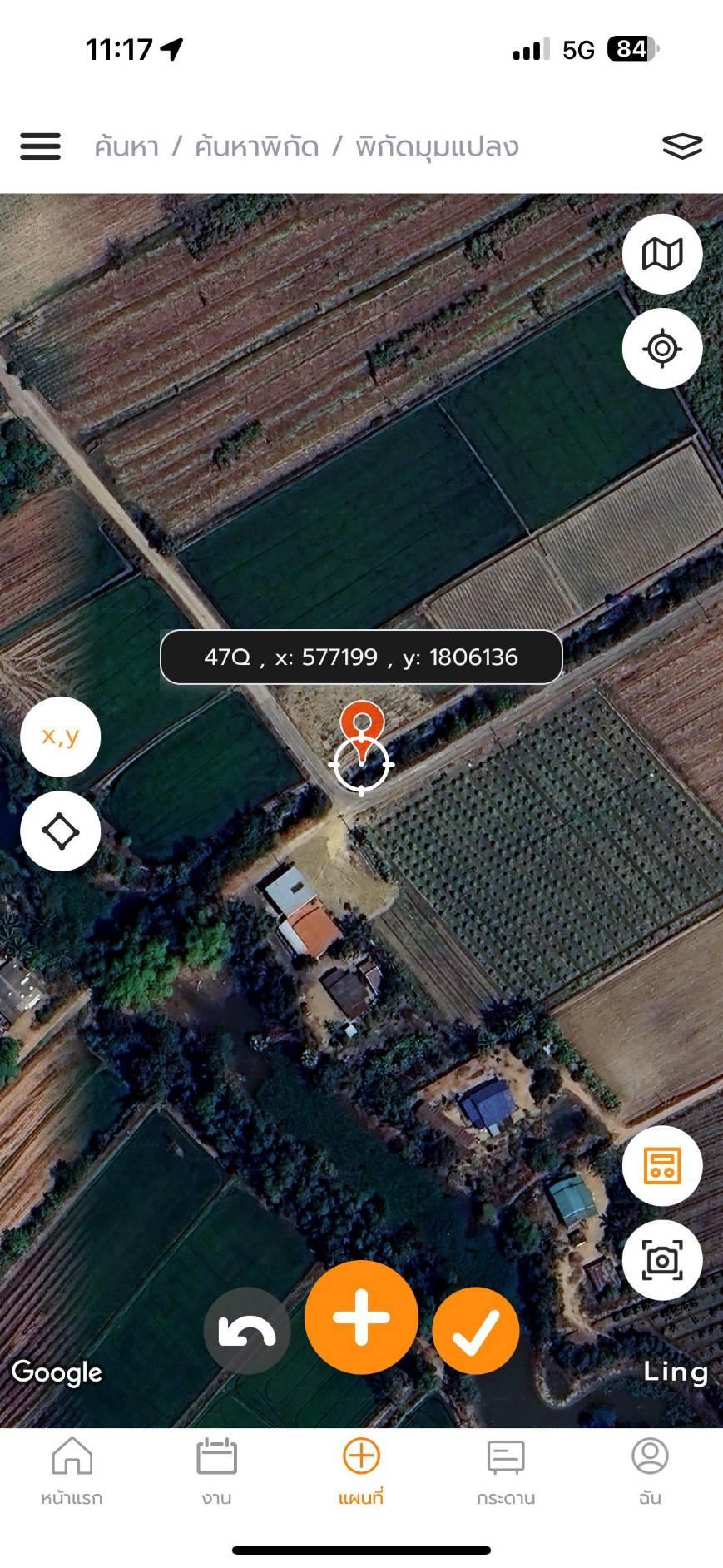This screenshot has width=723, height=1568.
Task: Open the กระดาน tab
Action: coord(506,1471)
